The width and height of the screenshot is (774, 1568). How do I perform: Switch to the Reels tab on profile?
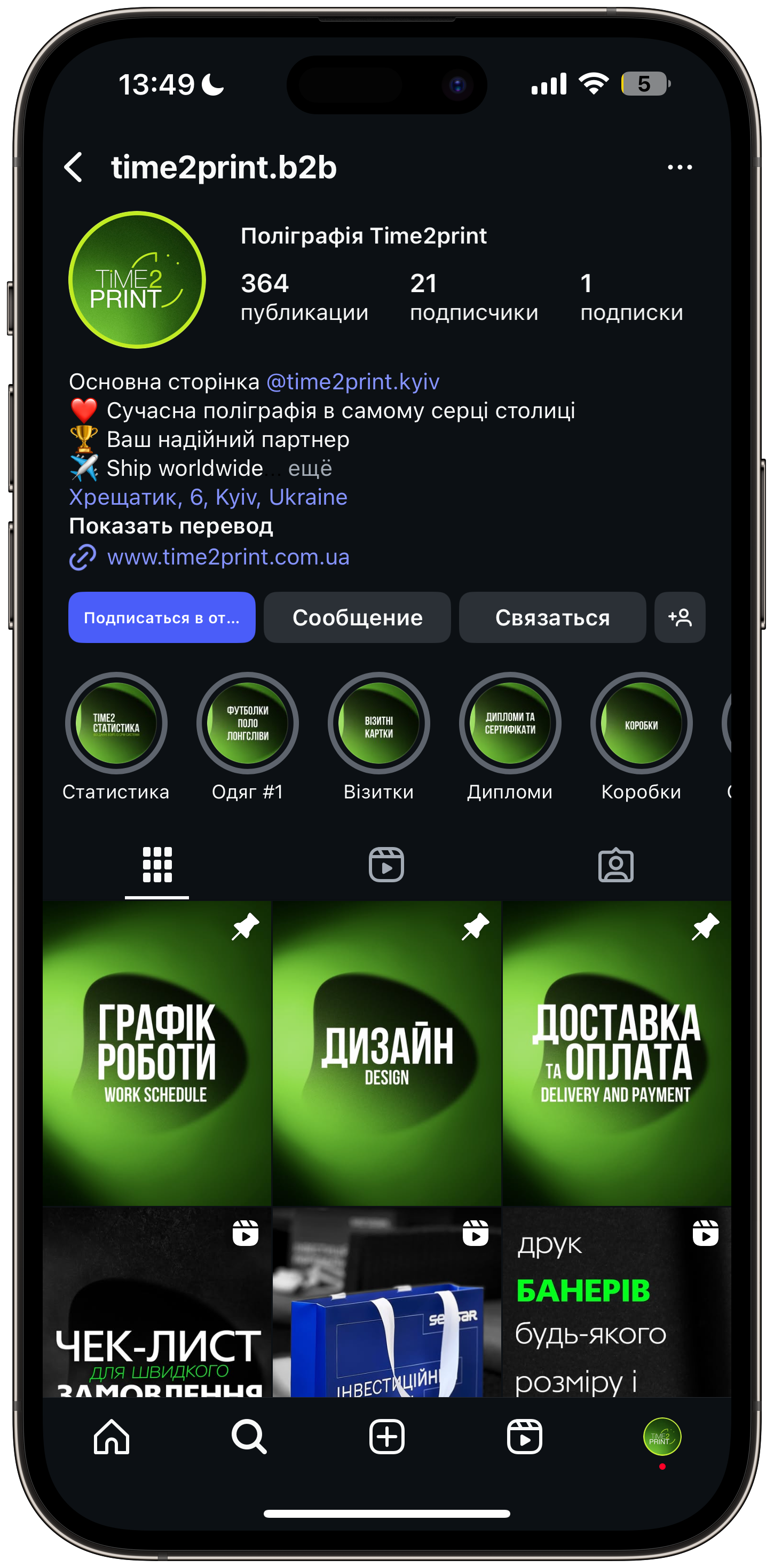(x=386, y=864)
